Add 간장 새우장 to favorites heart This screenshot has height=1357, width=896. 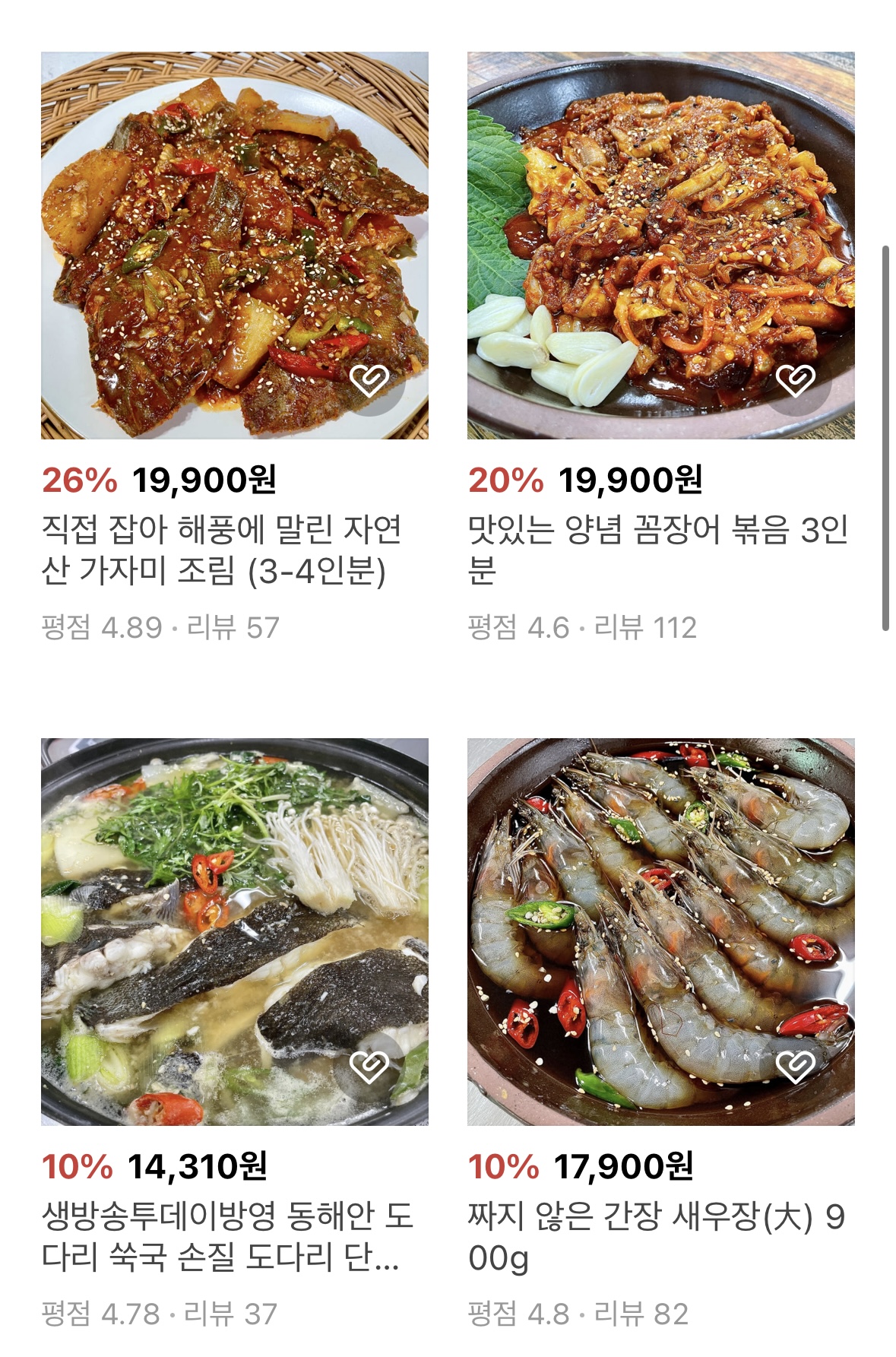coord(796,1067)
